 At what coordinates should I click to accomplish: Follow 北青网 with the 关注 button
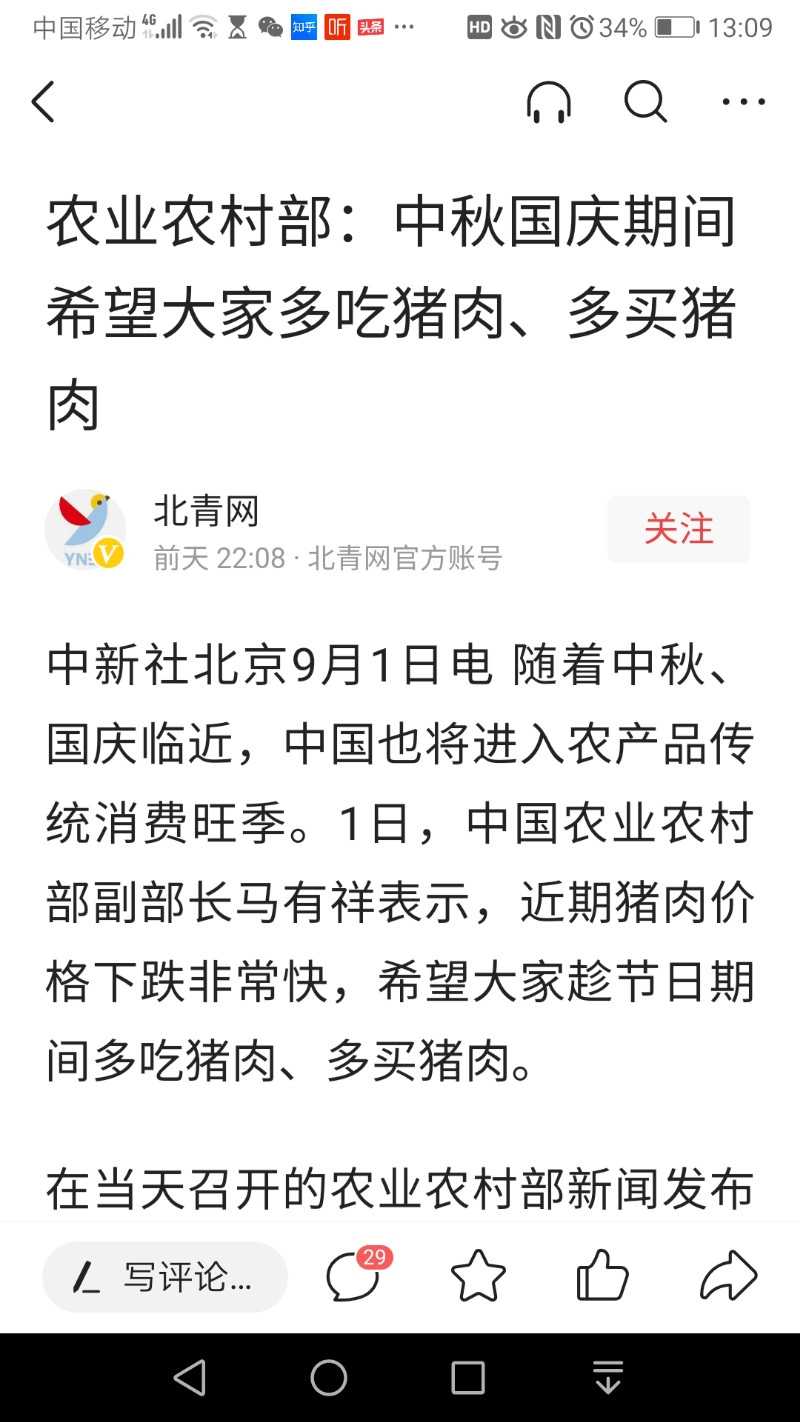678,529
